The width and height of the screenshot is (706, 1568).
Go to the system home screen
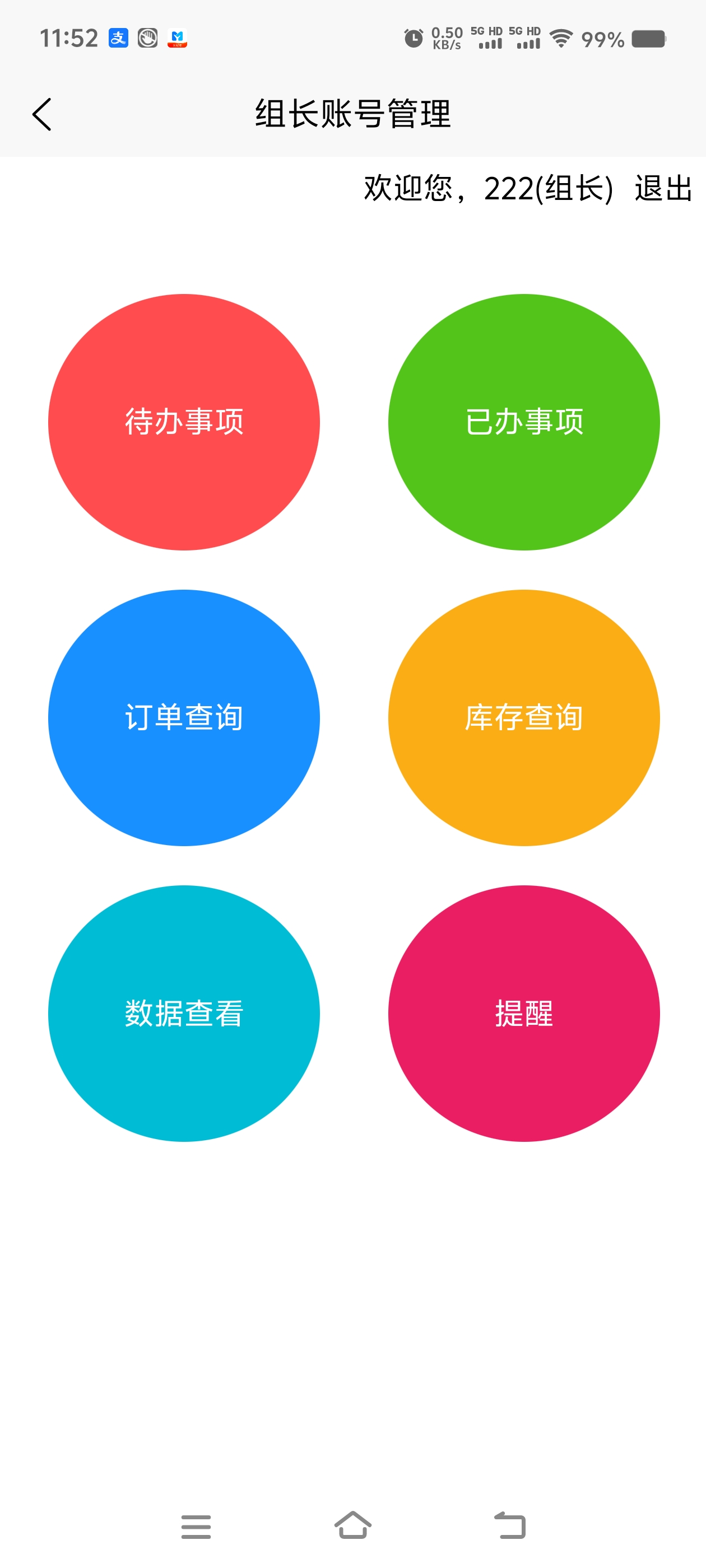pos(352,1525)
